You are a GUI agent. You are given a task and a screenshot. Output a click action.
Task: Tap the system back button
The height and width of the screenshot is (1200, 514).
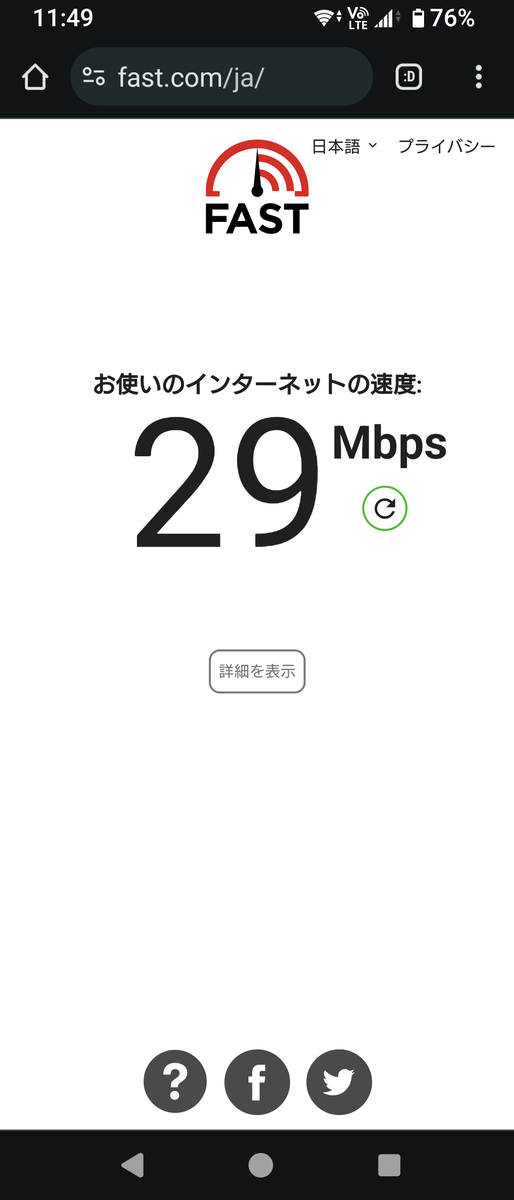tap(131, 1164)
